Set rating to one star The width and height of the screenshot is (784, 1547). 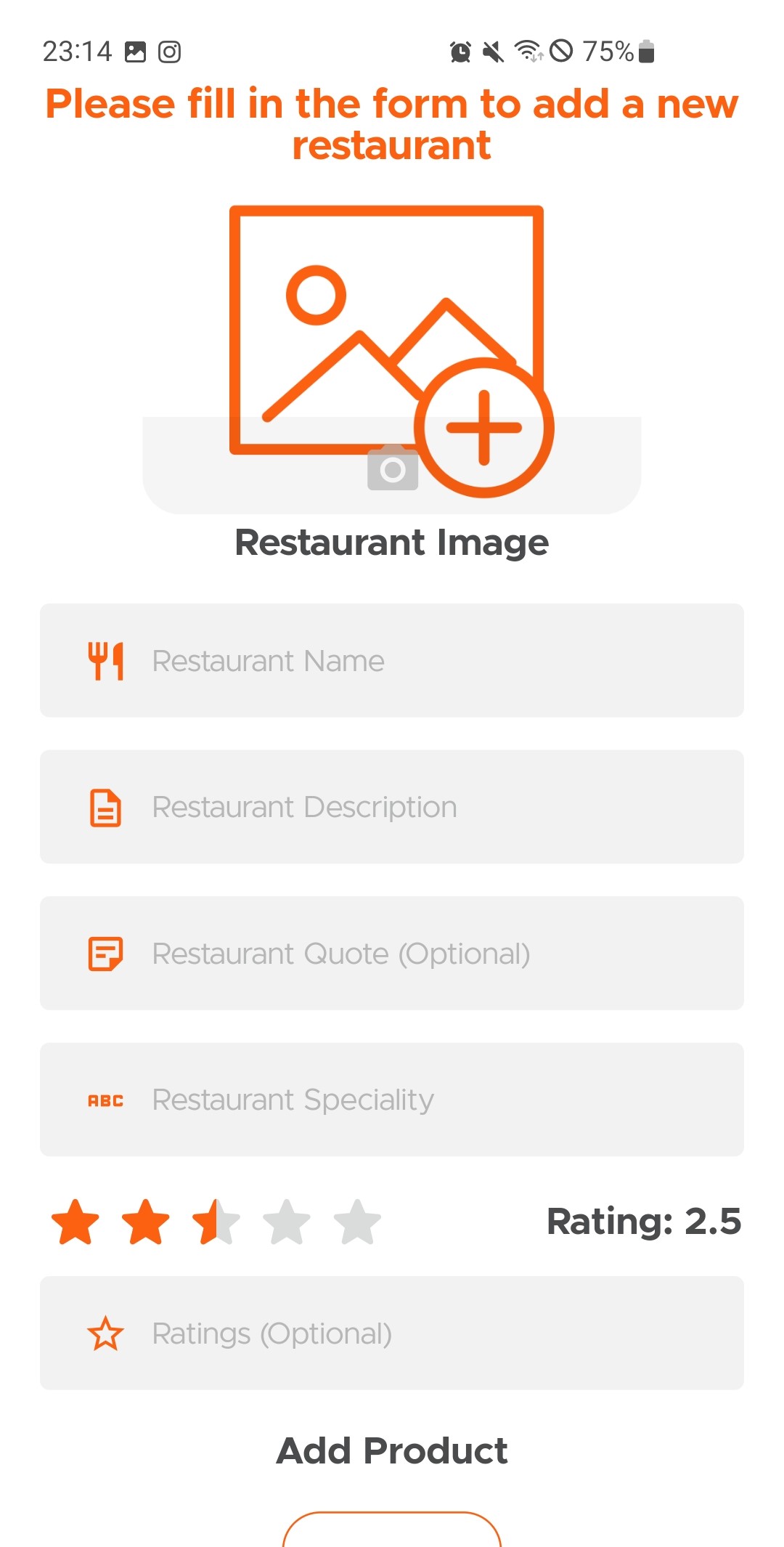tap(75, 1222)
